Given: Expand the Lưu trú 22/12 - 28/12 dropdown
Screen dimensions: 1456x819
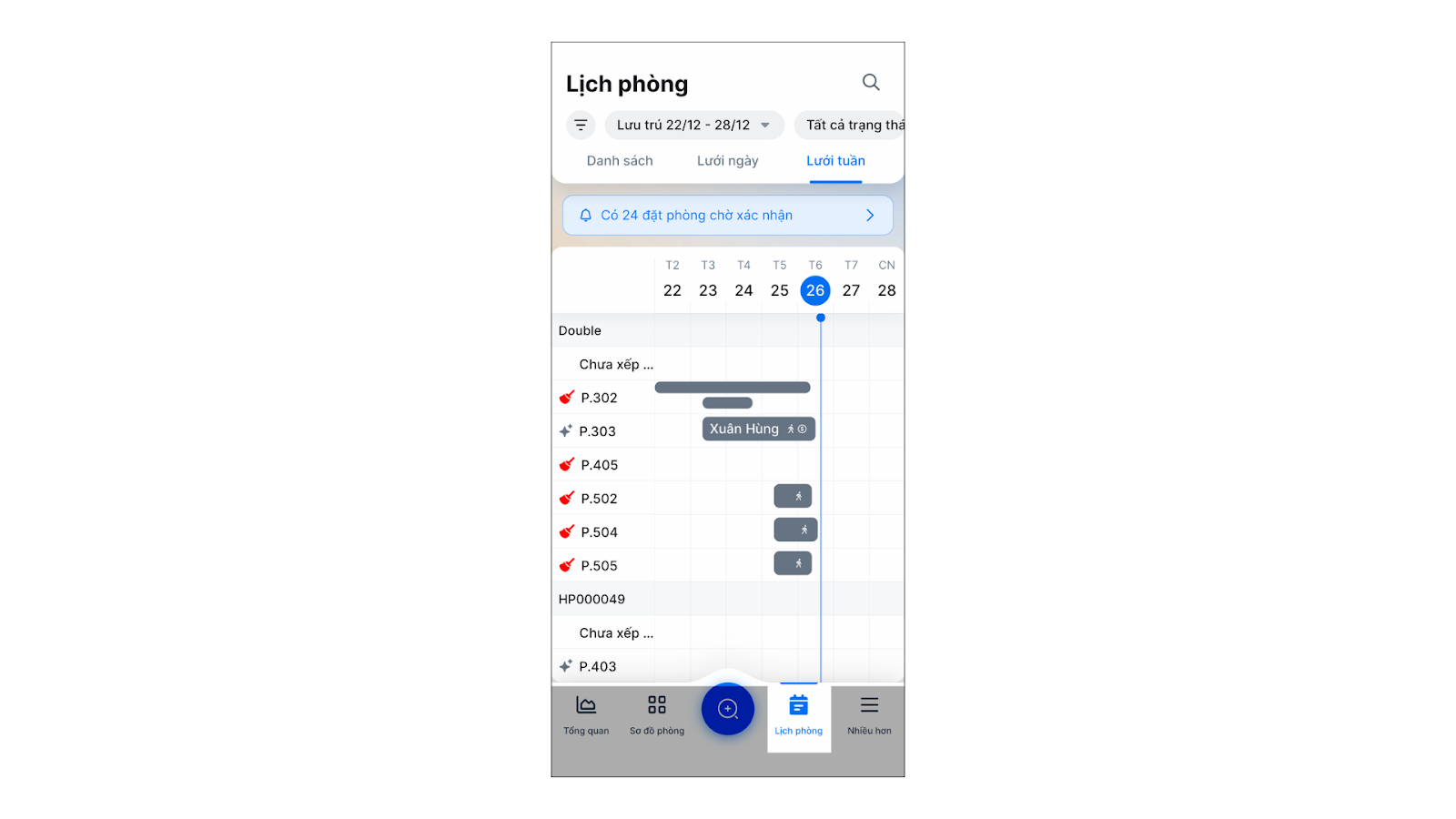Looking at the screenshot, I should point(693,125).
